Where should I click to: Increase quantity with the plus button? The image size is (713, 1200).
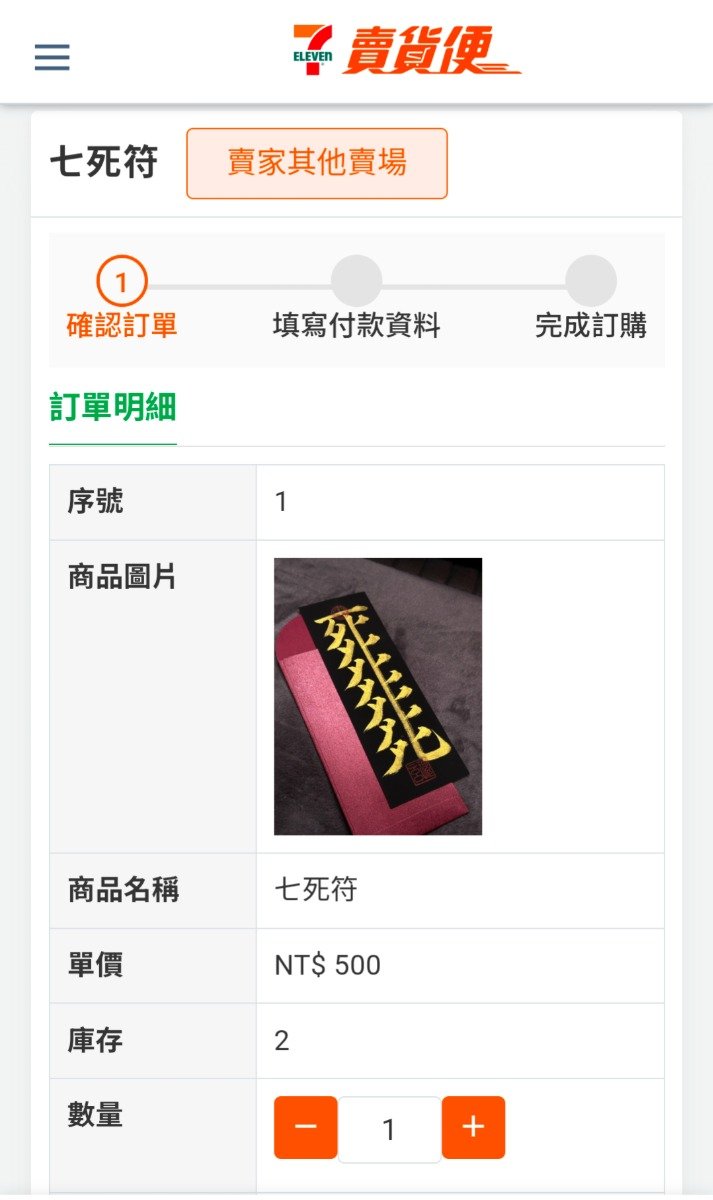point(473,1127)
